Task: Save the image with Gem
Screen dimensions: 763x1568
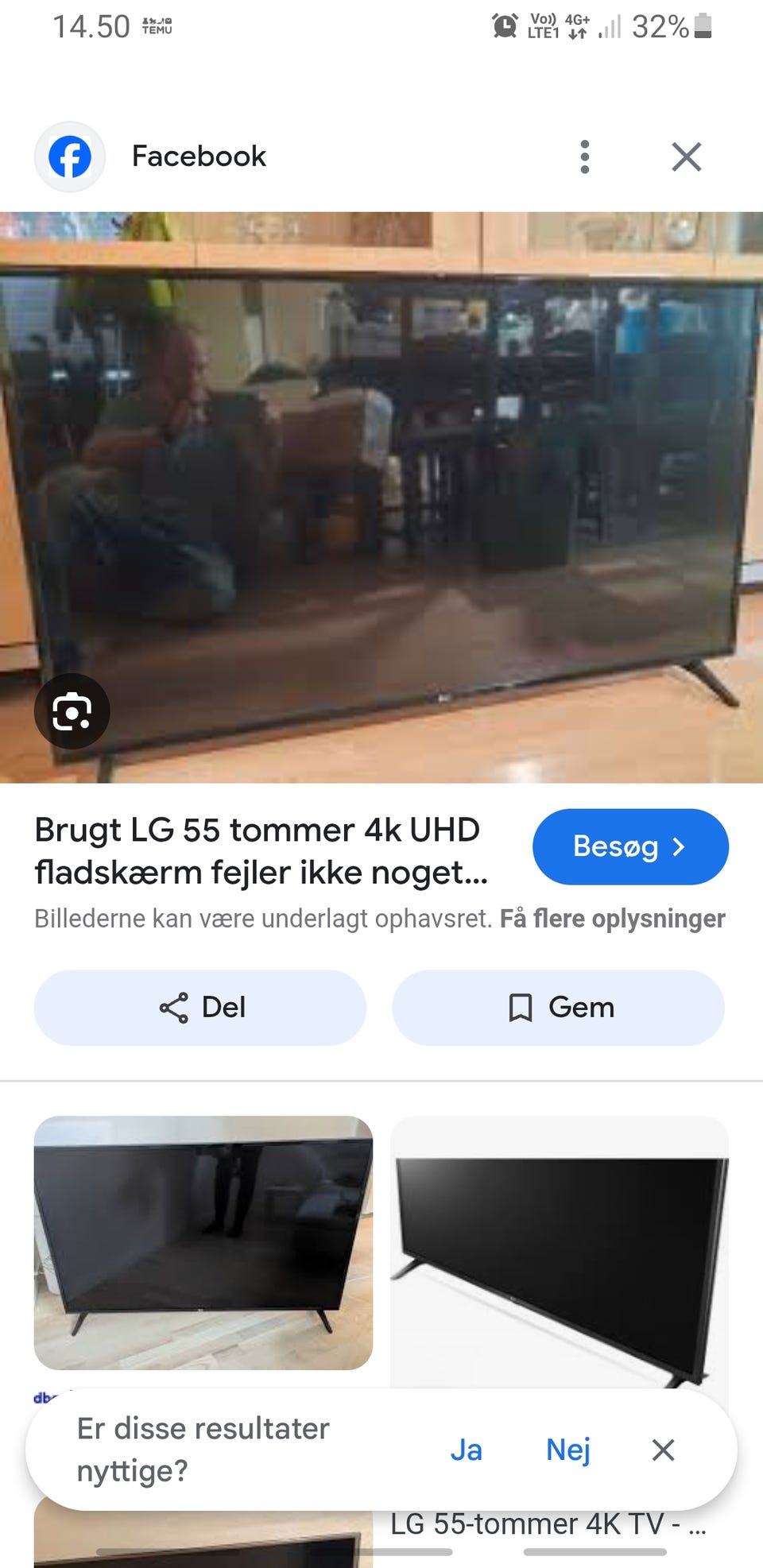Action: 559,1008
